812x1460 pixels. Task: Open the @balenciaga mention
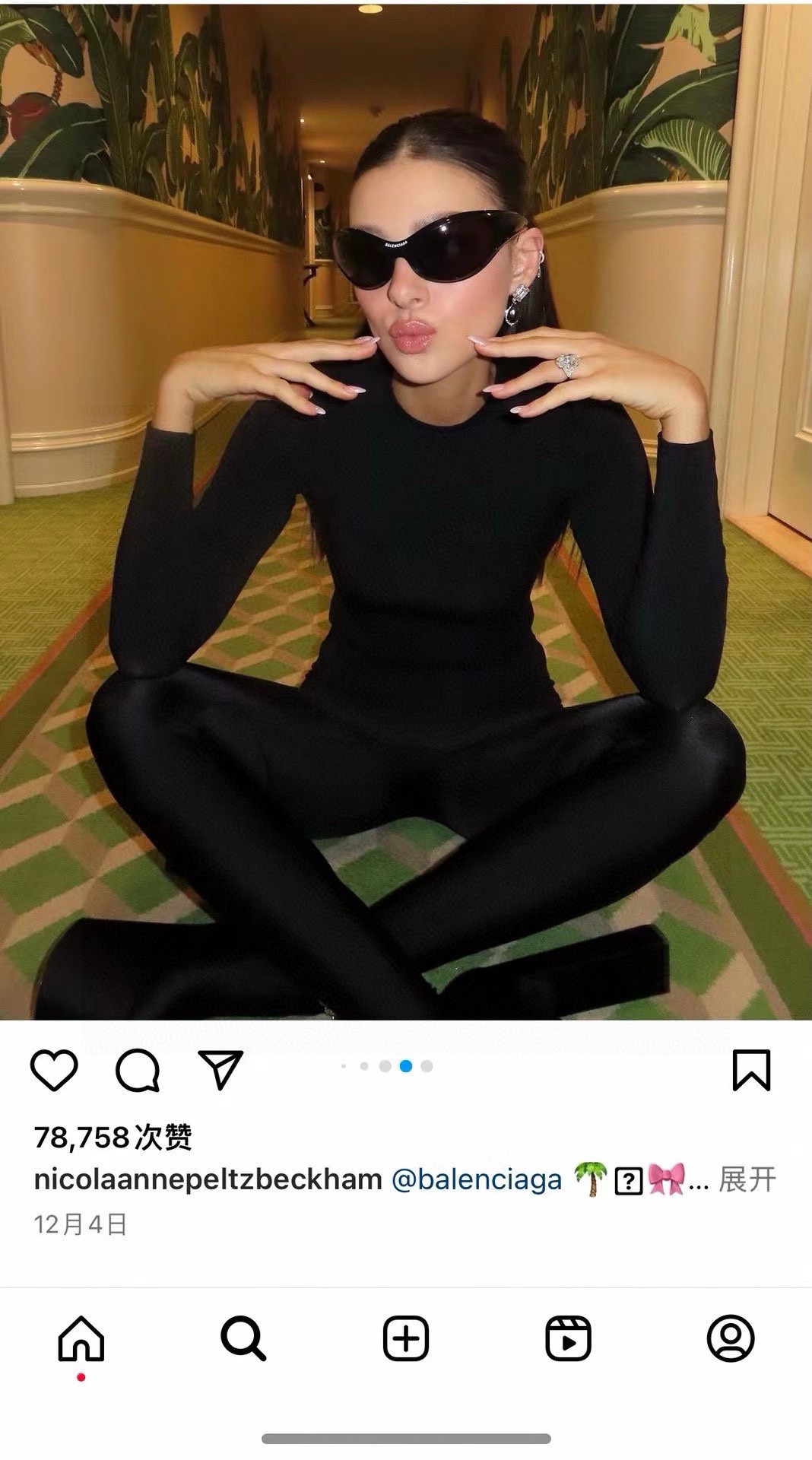click(477, 1179)
